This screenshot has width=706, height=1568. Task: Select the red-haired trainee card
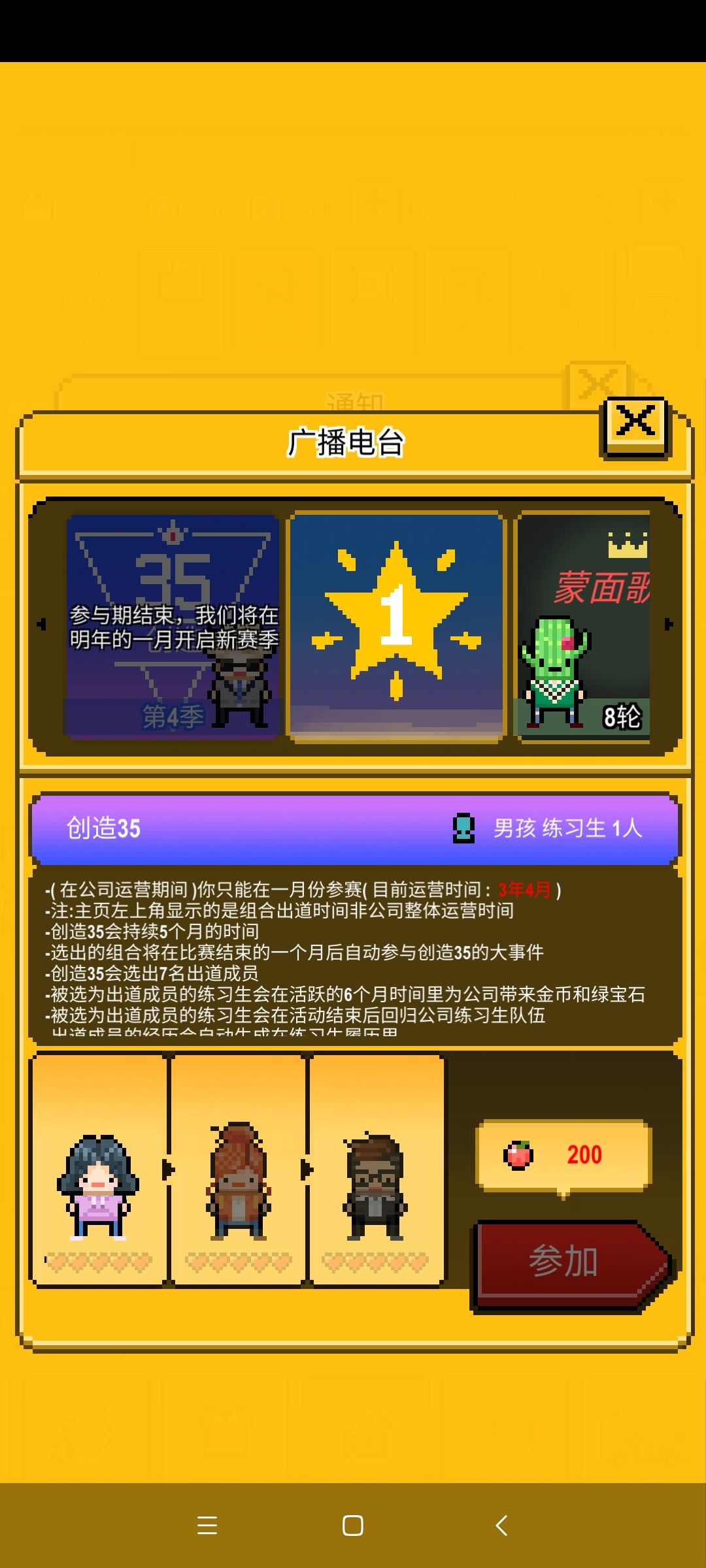(238, 1169)
